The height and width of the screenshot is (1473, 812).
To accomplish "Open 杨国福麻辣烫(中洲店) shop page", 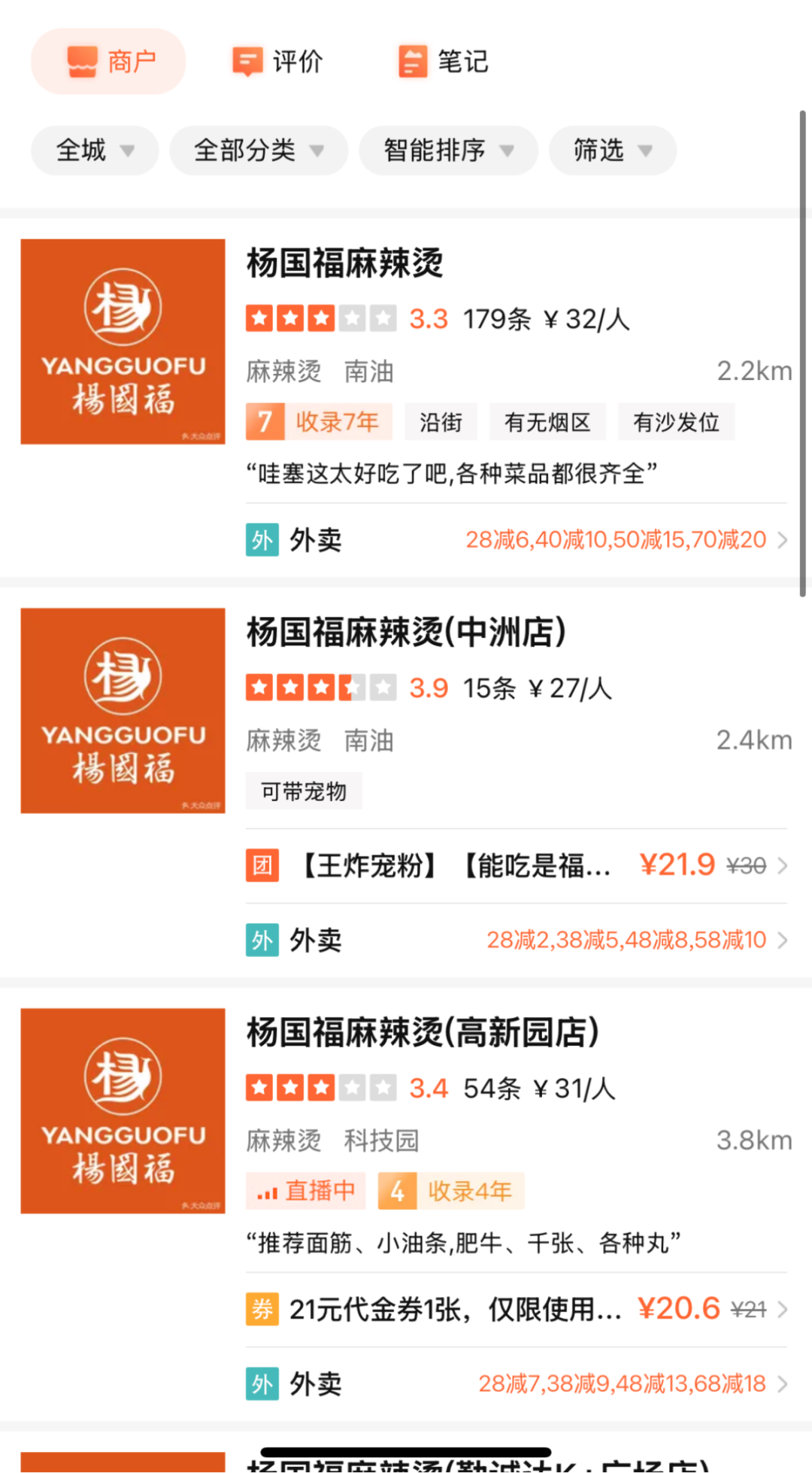I will [406, 632].
